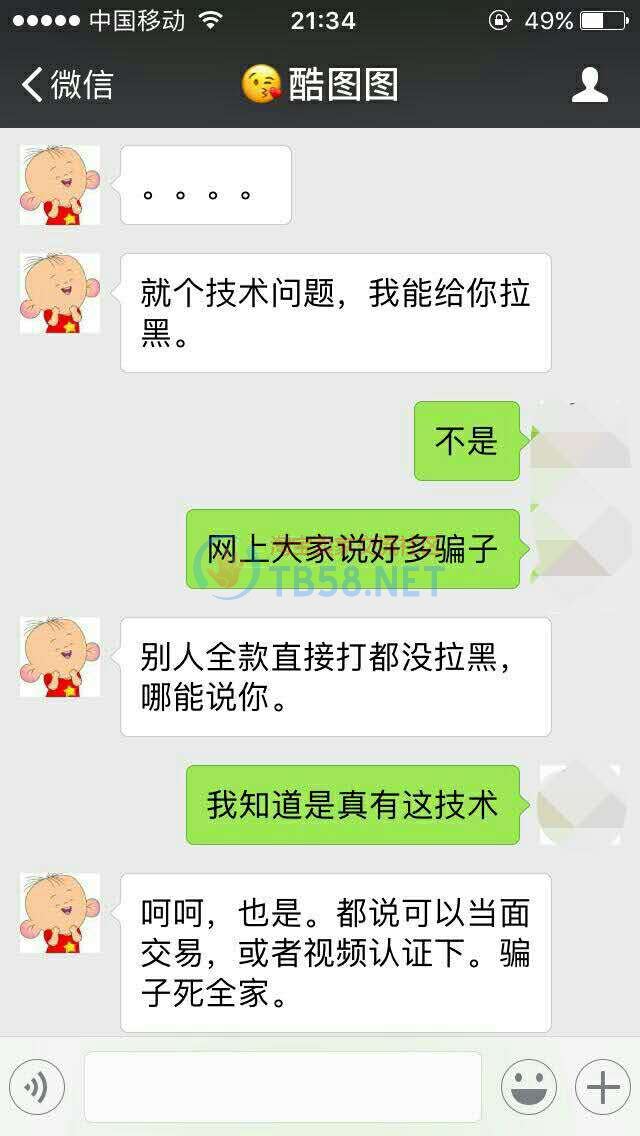Screen dimensions: 640x1136
Task: Go back to the 微信 chat list
Action: click(67, 84)
